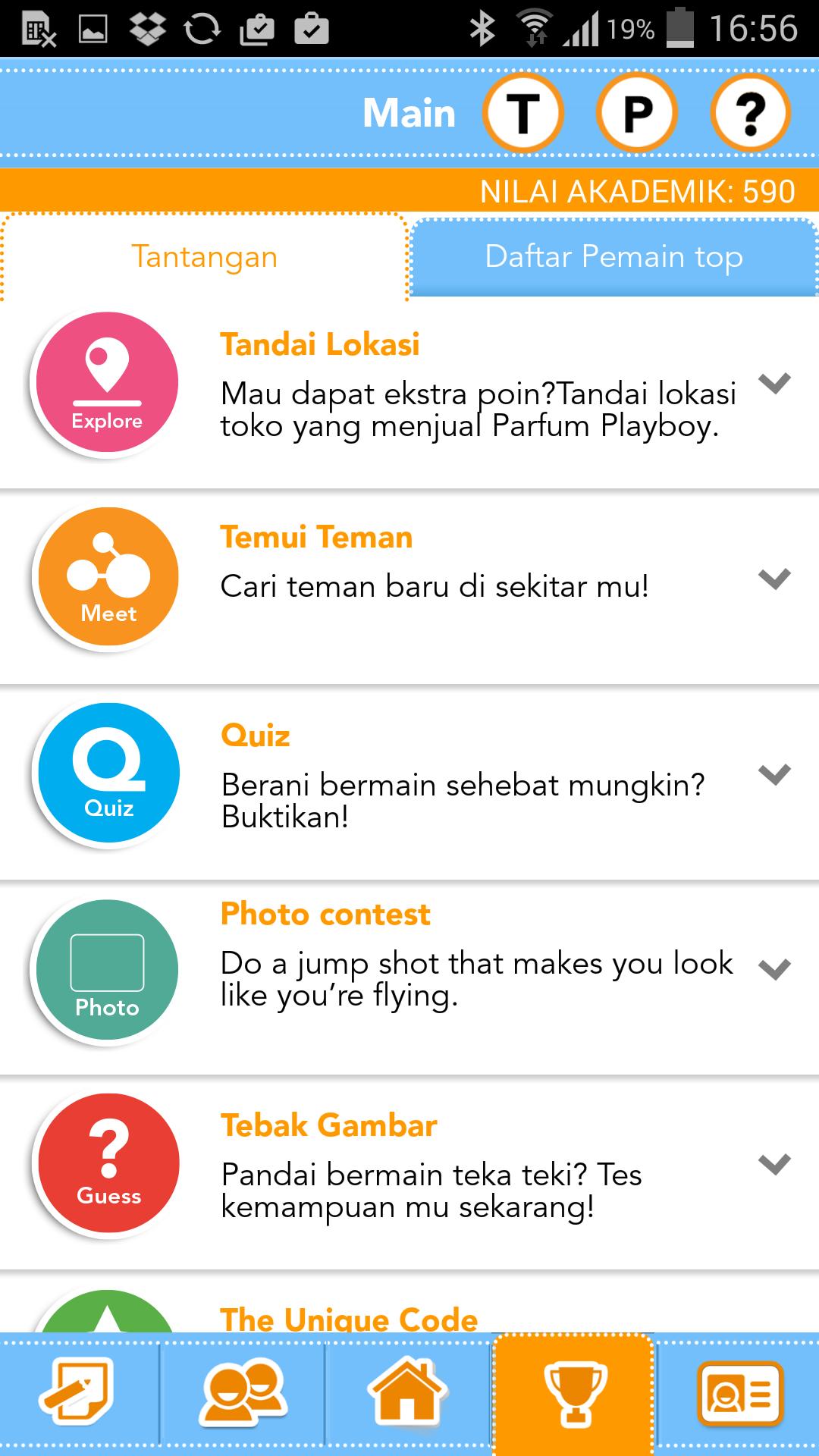Select the Tantangan tab

(205, 256)
